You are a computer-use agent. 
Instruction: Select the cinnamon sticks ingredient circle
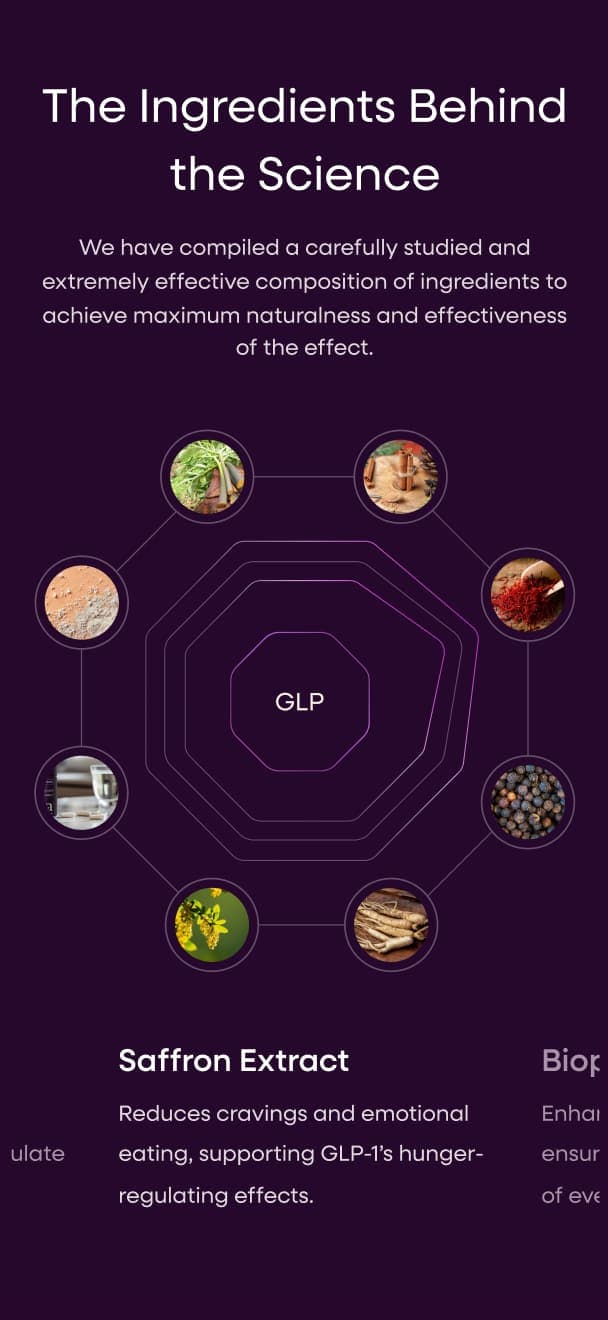400,477
